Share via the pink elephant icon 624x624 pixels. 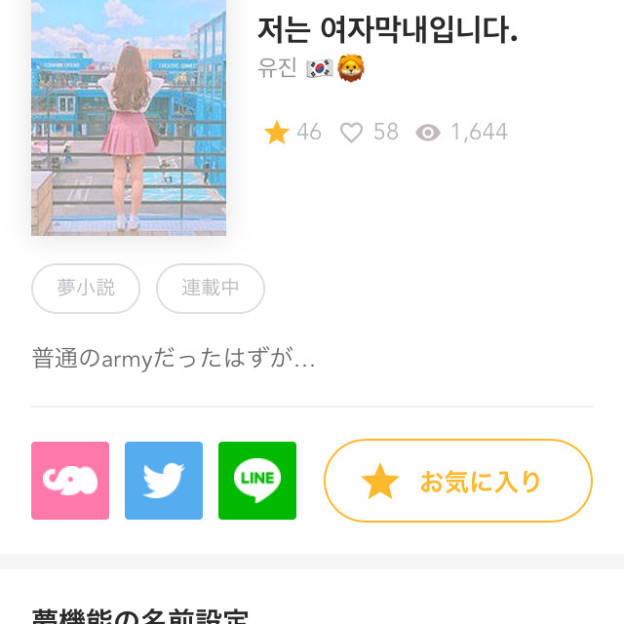(70, 481)
